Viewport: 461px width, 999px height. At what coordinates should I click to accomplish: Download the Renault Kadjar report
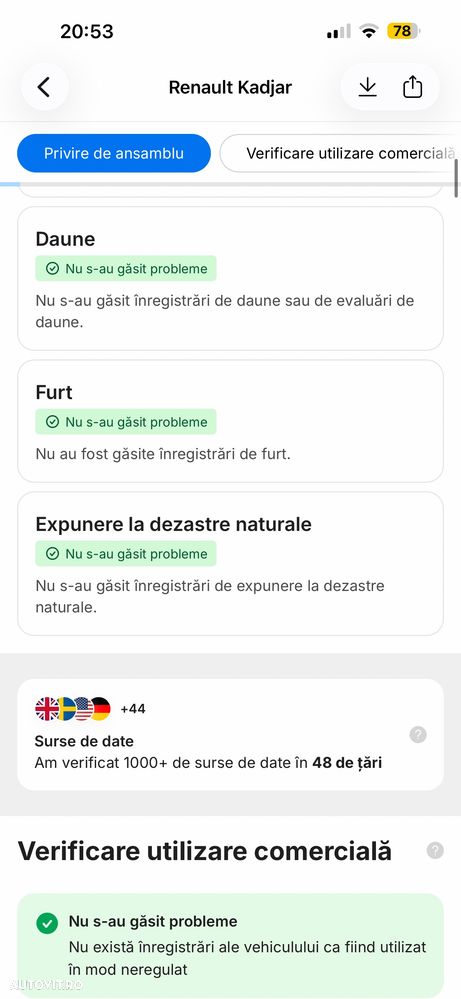pyautogui.click(x=367, y=87)
